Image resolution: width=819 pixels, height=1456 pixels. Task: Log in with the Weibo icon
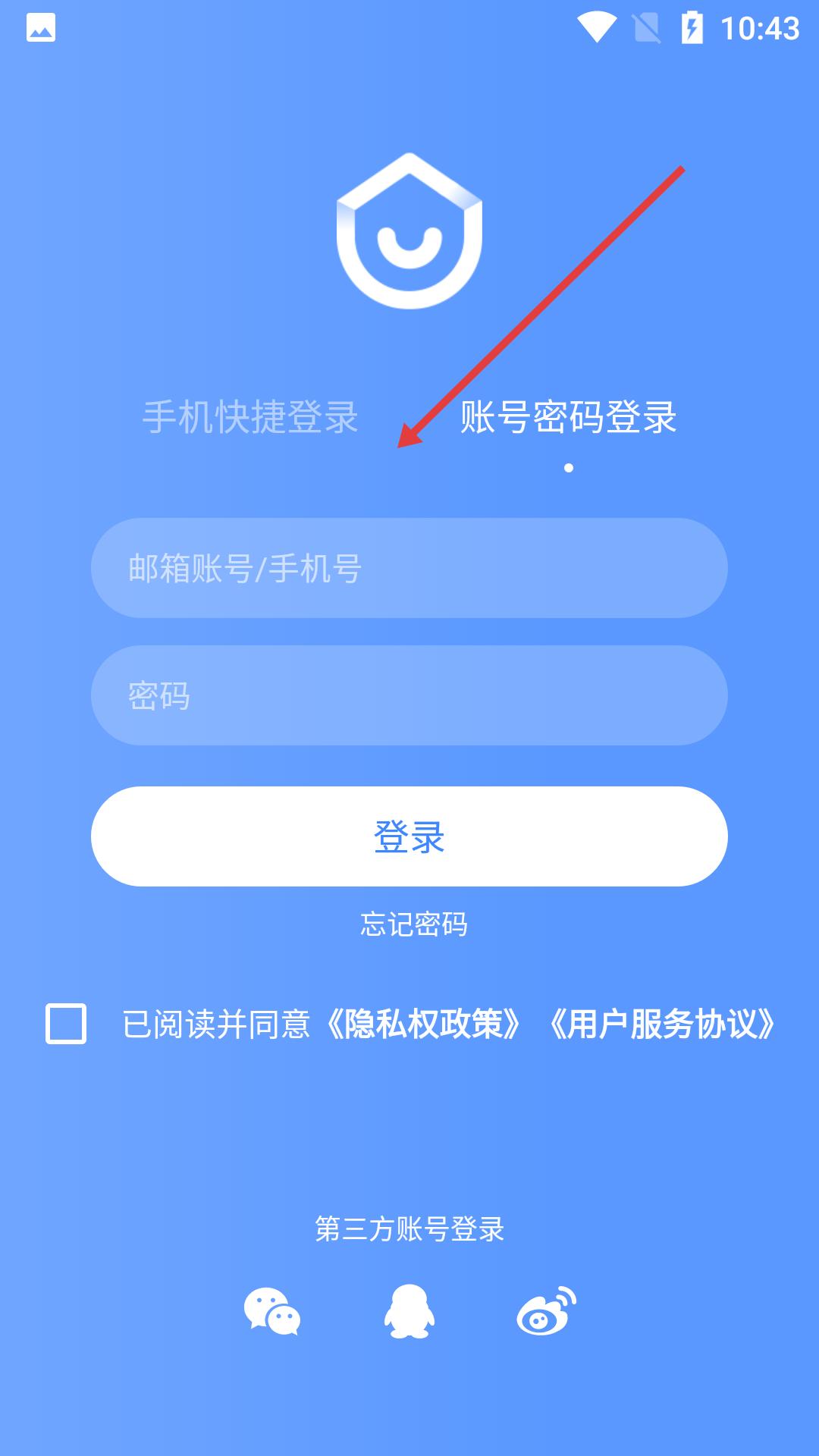pyautogui.click(x=546, y=1312)
